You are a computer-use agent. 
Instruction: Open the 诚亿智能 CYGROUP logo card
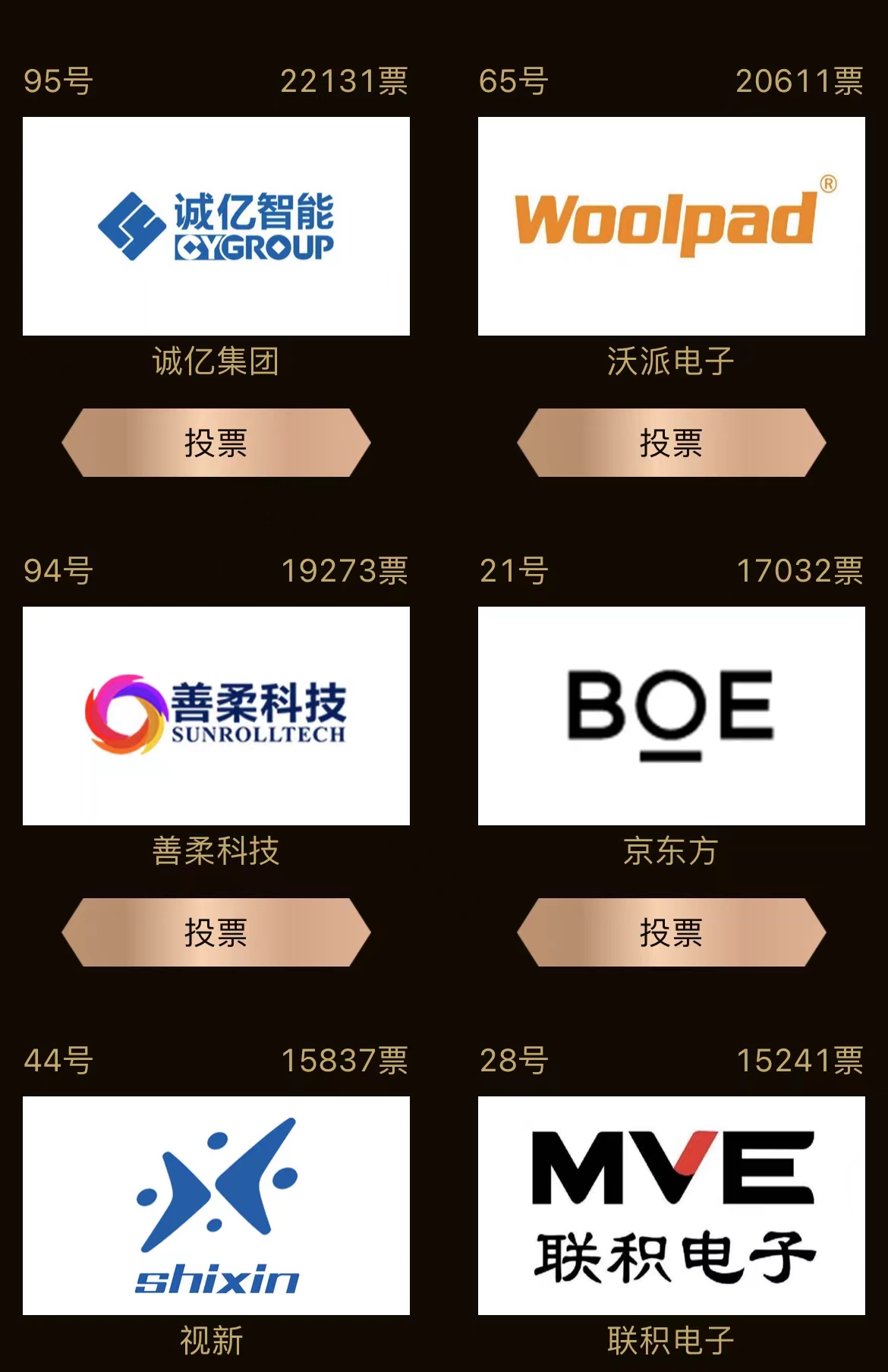click(x=216, y=226)
